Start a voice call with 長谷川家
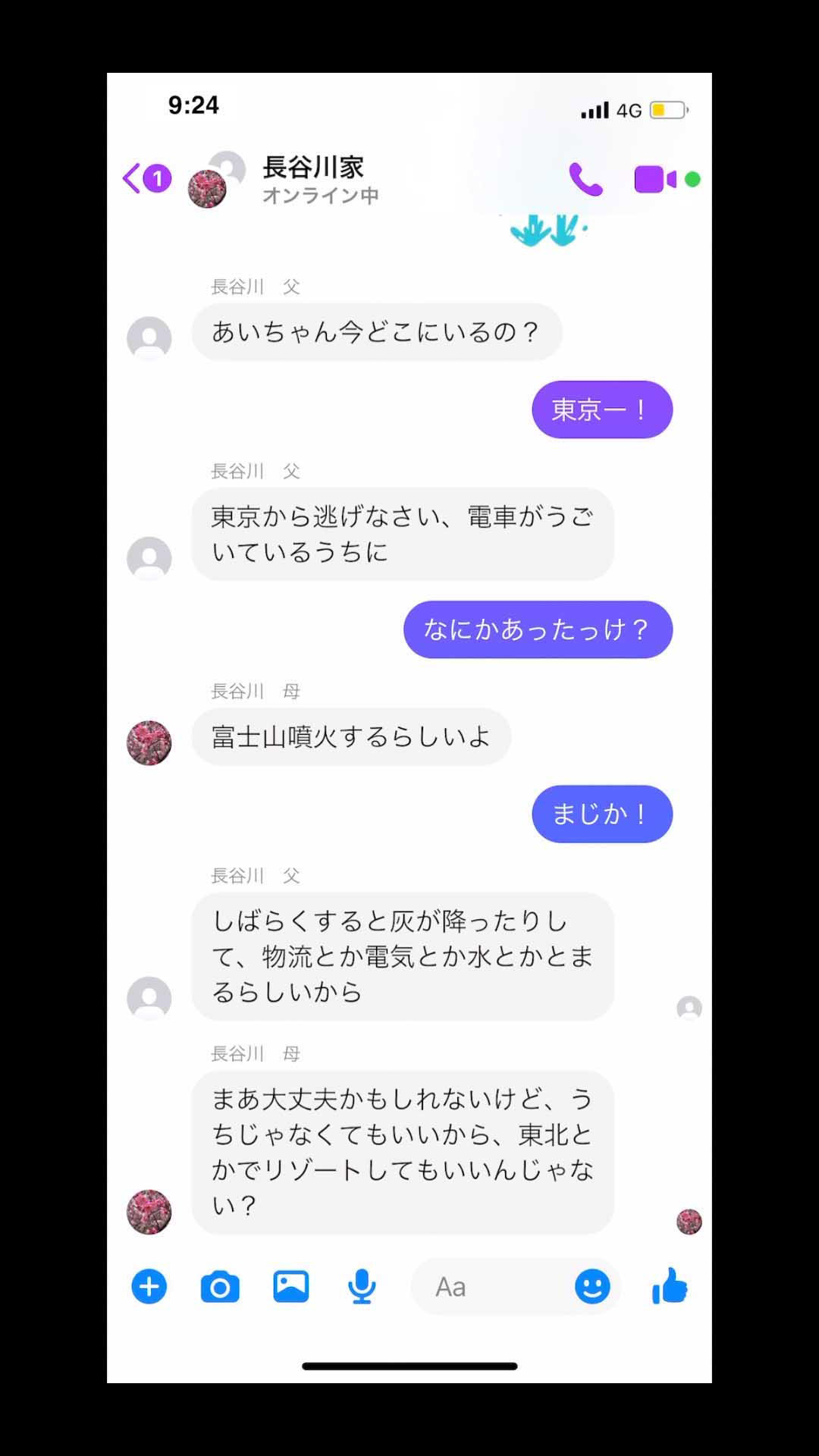This screenshot has width=819, height=1456. (x=585, y=180)
